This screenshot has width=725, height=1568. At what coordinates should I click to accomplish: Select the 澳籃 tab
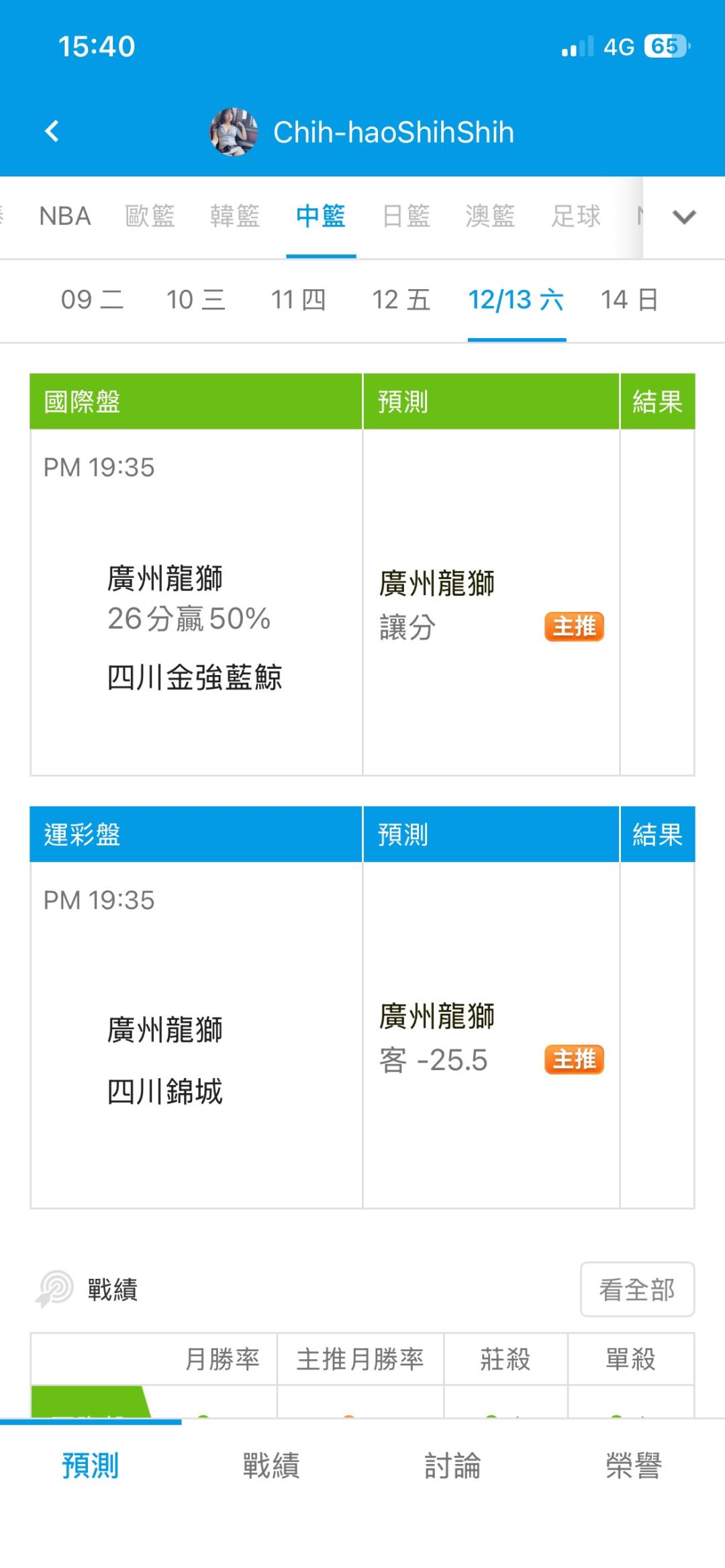[x=490, y=217]
